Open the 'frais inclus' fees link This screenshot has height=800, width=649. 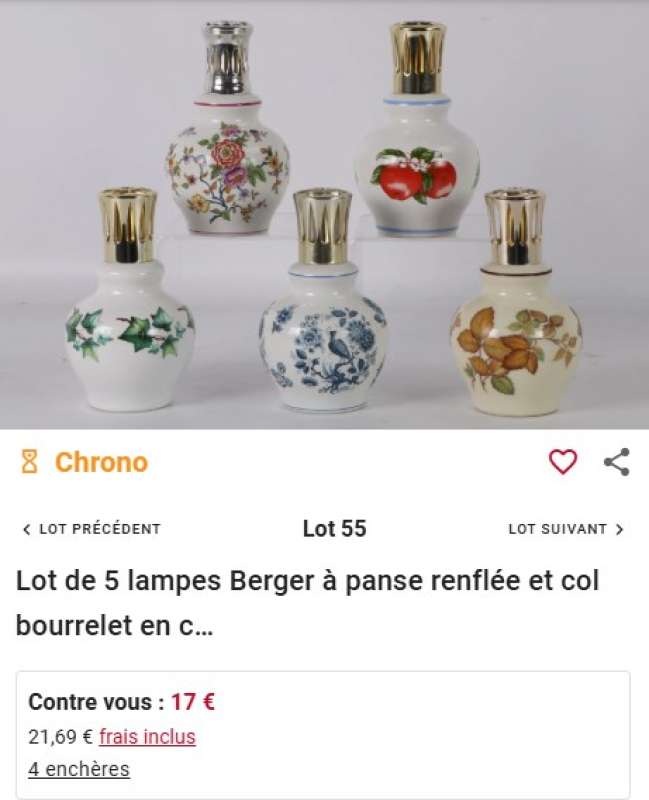147,737
